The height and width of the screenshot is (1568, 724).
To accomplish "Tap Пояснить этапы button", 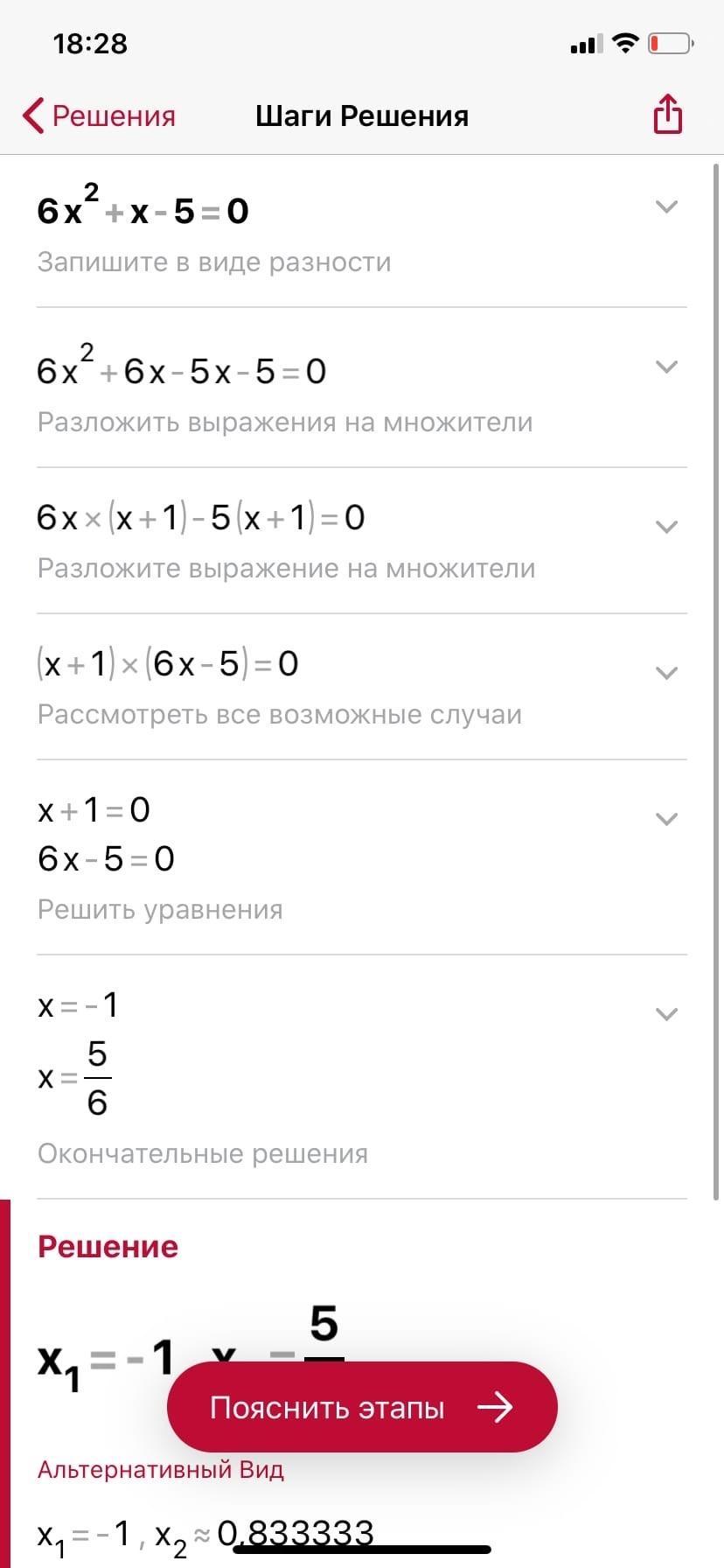I will pyautogui.click(x=362, y=1407).
